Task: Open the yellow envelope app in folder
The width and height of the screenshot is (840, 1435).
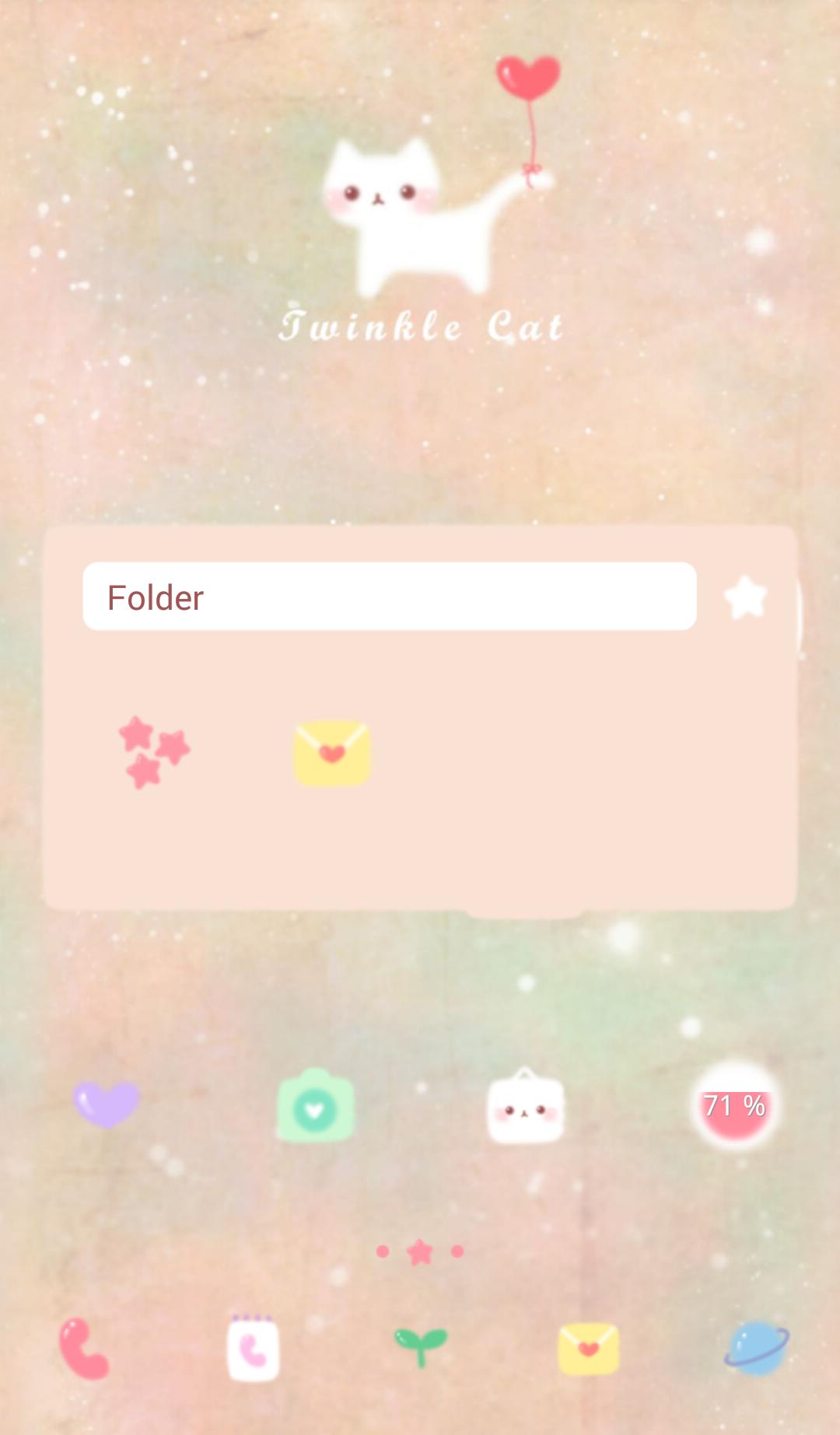Action: tap(331, 753)
